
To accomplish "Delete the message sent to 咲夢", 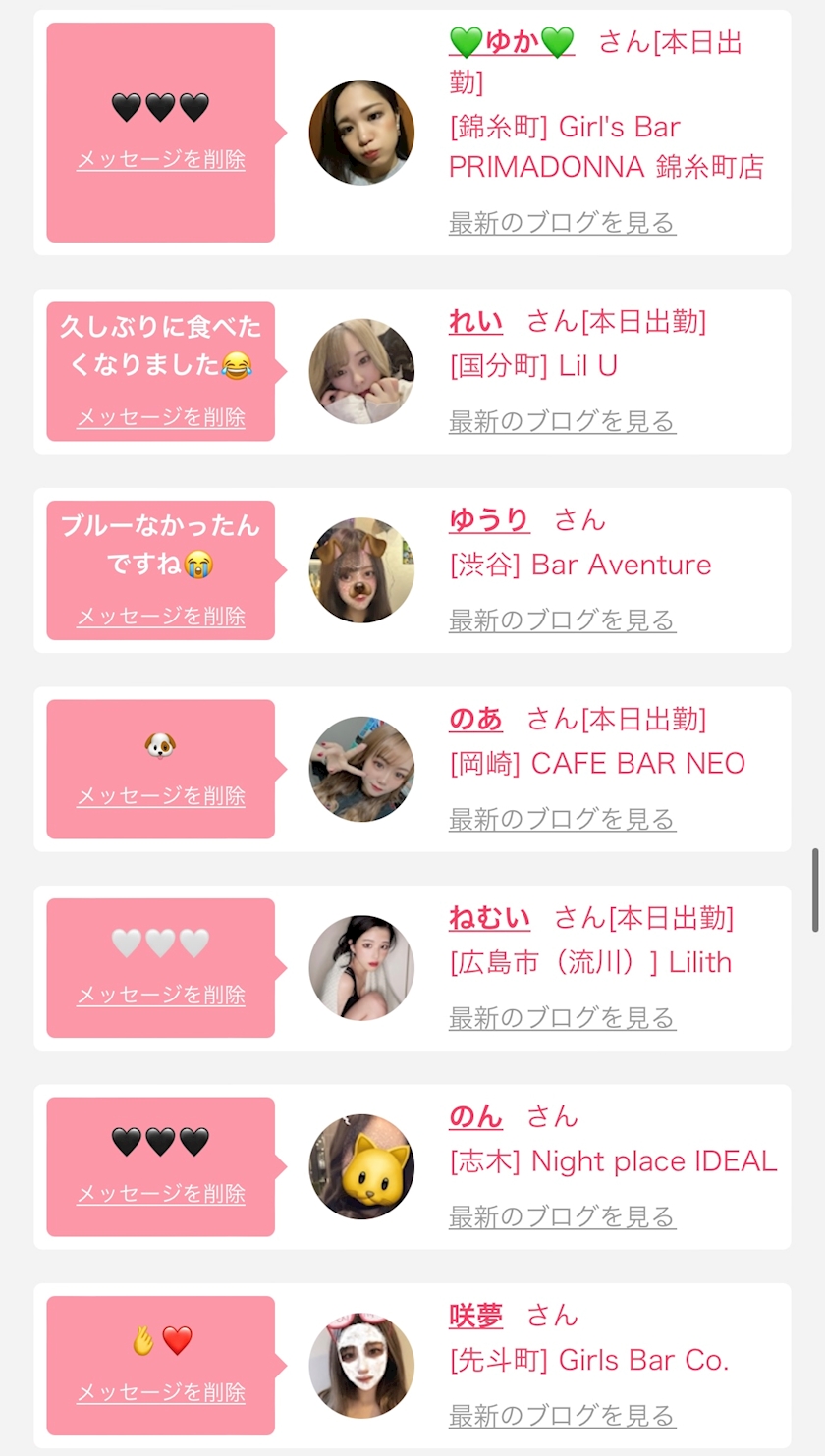I will 161,1392.
